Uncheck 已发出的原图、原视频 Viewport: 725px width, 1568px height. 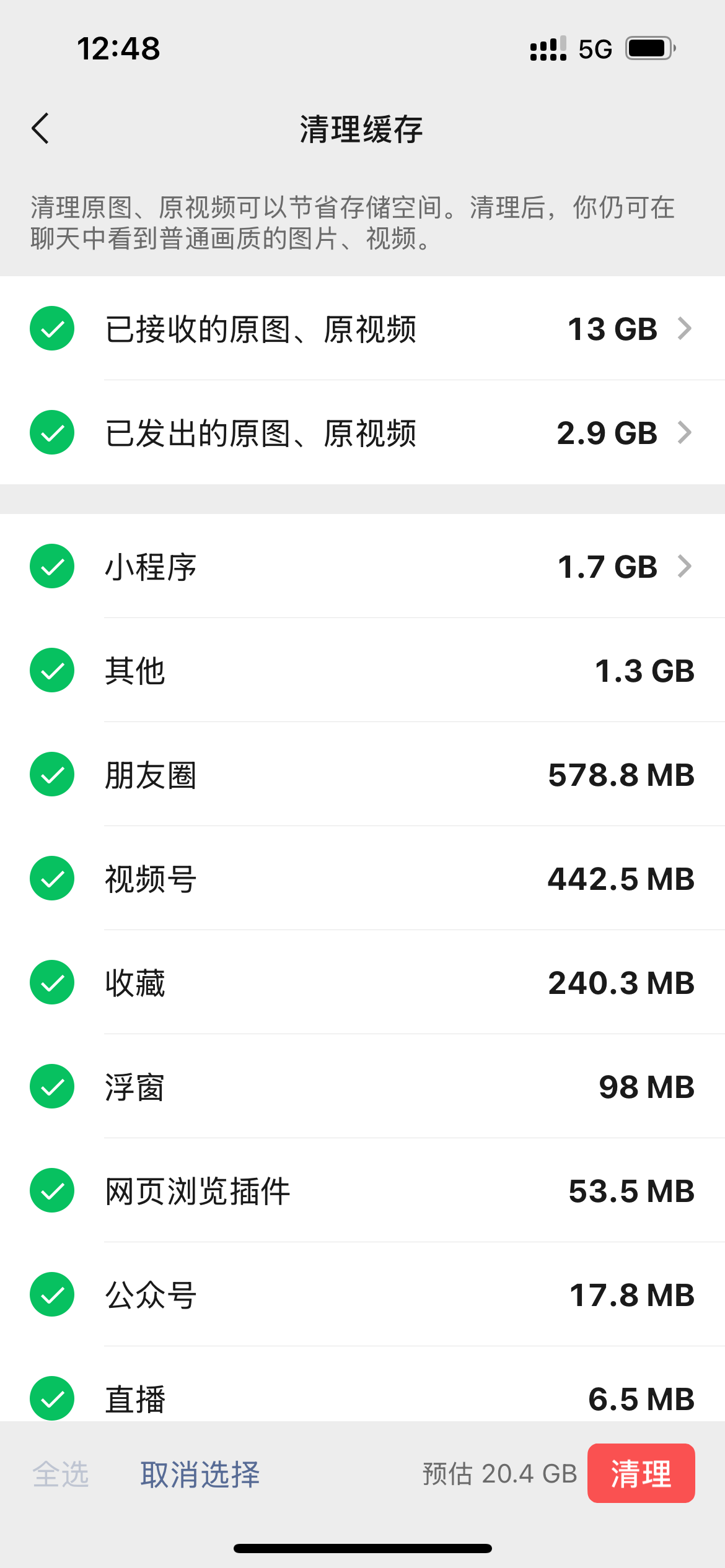point(52,432)
